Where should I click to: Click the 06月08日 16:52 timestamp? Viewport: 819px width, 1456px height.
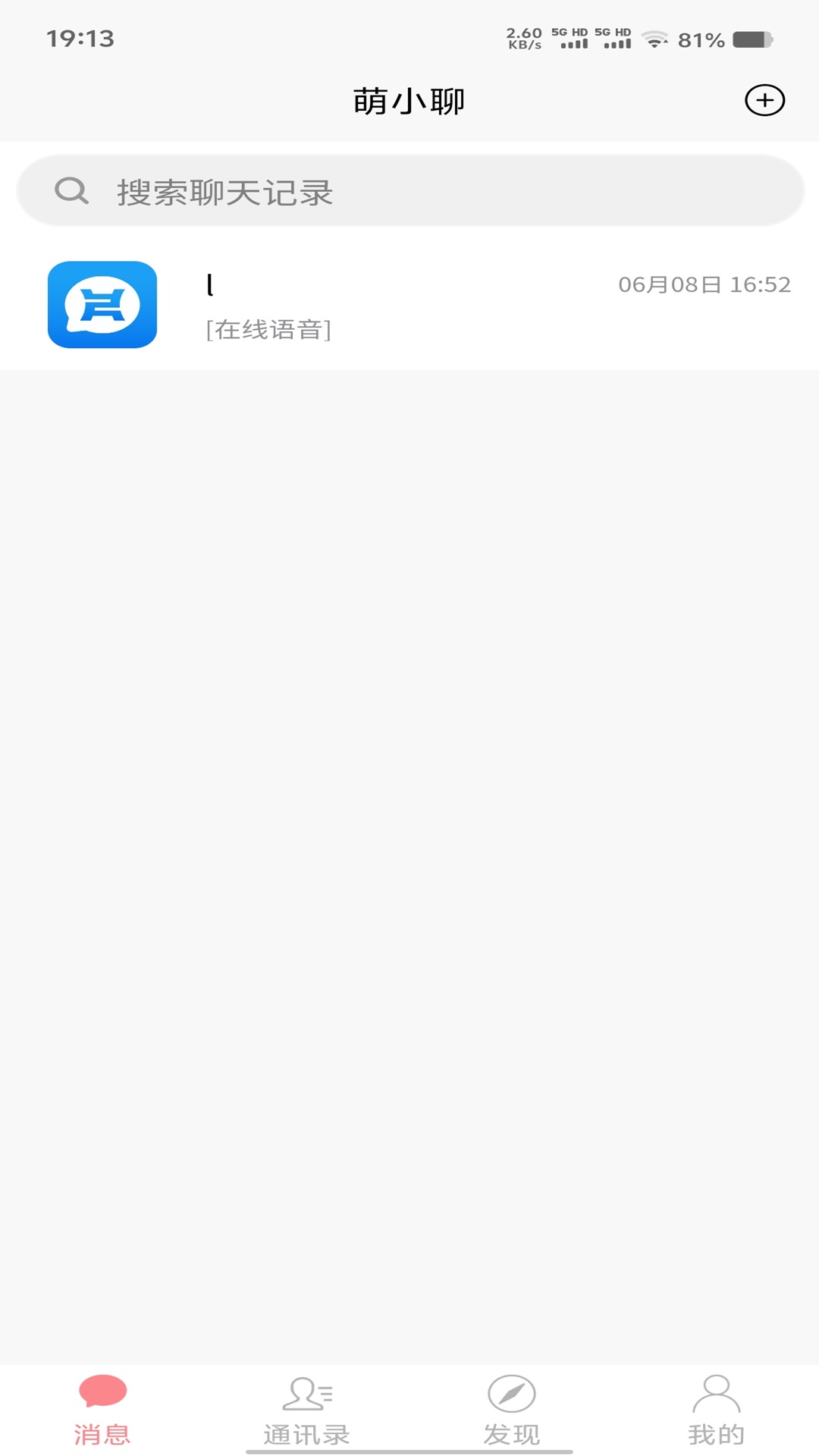[704, 284]
